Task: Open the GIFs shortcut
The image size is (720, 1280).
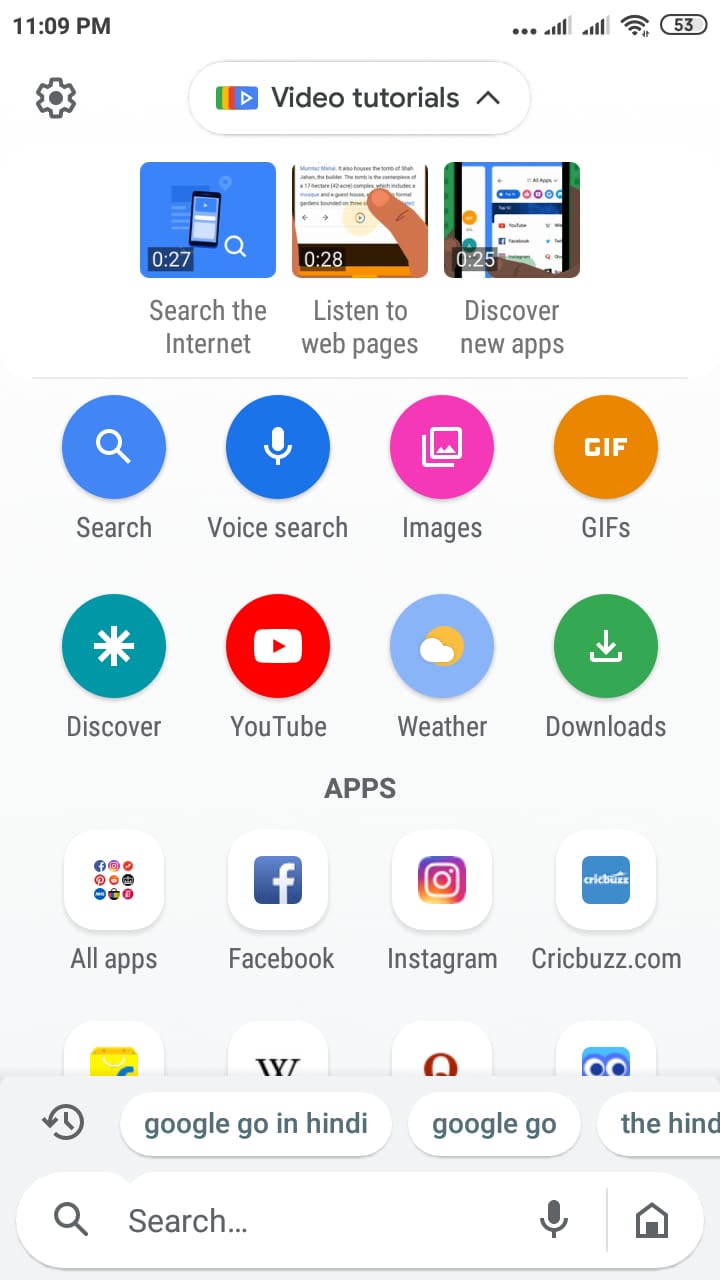Action: [x=606, y=447]
